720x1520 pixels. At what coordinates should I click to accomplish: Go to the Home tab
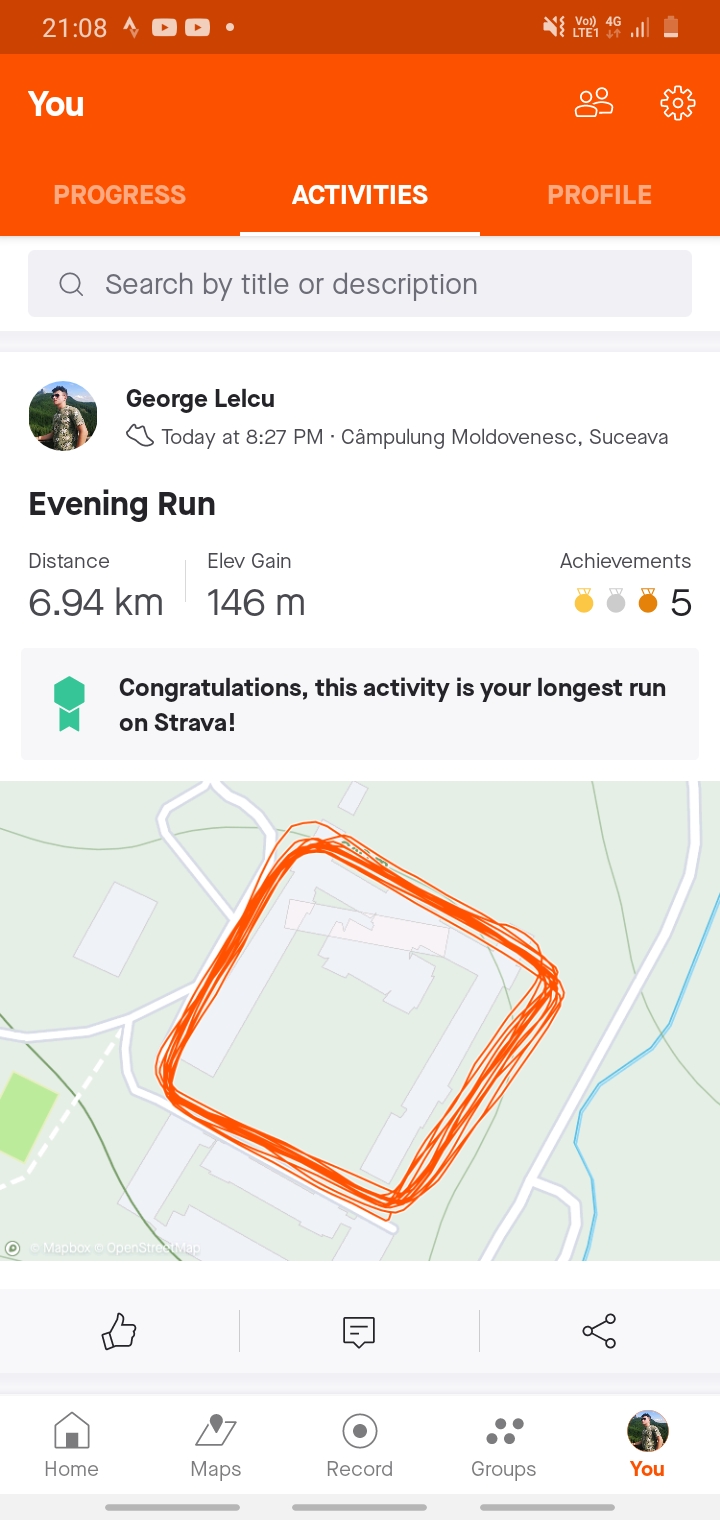pos(72,1446)
